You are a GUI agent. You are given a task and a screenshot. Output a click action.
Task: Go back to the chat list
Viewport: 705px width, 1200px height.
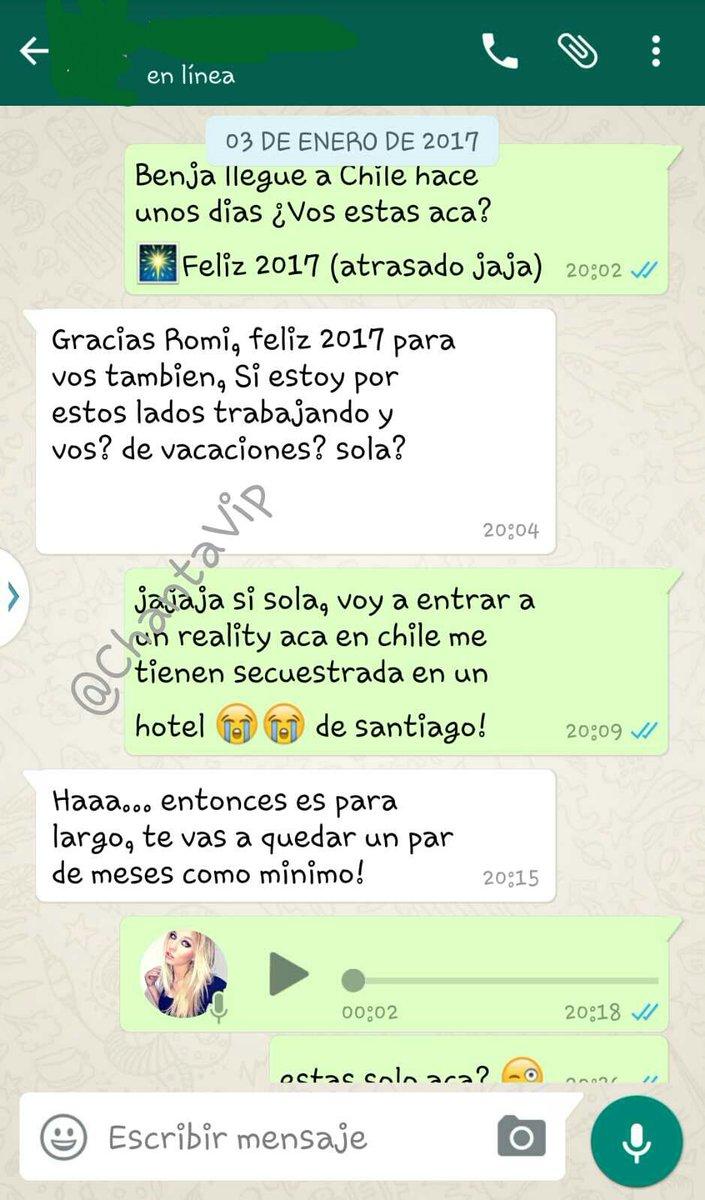(x=35, y=52)
